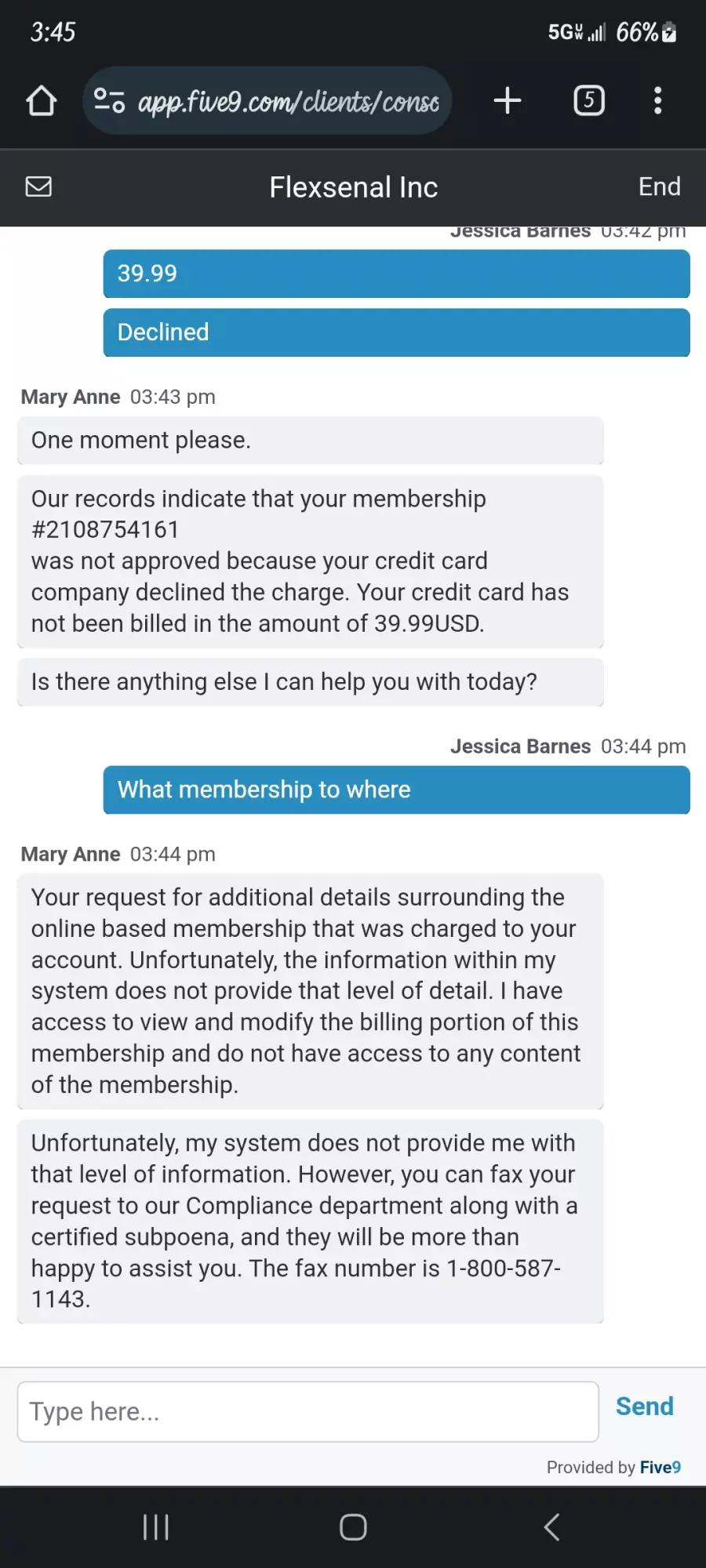
Task: End the chat session
Action: point(659,187)
